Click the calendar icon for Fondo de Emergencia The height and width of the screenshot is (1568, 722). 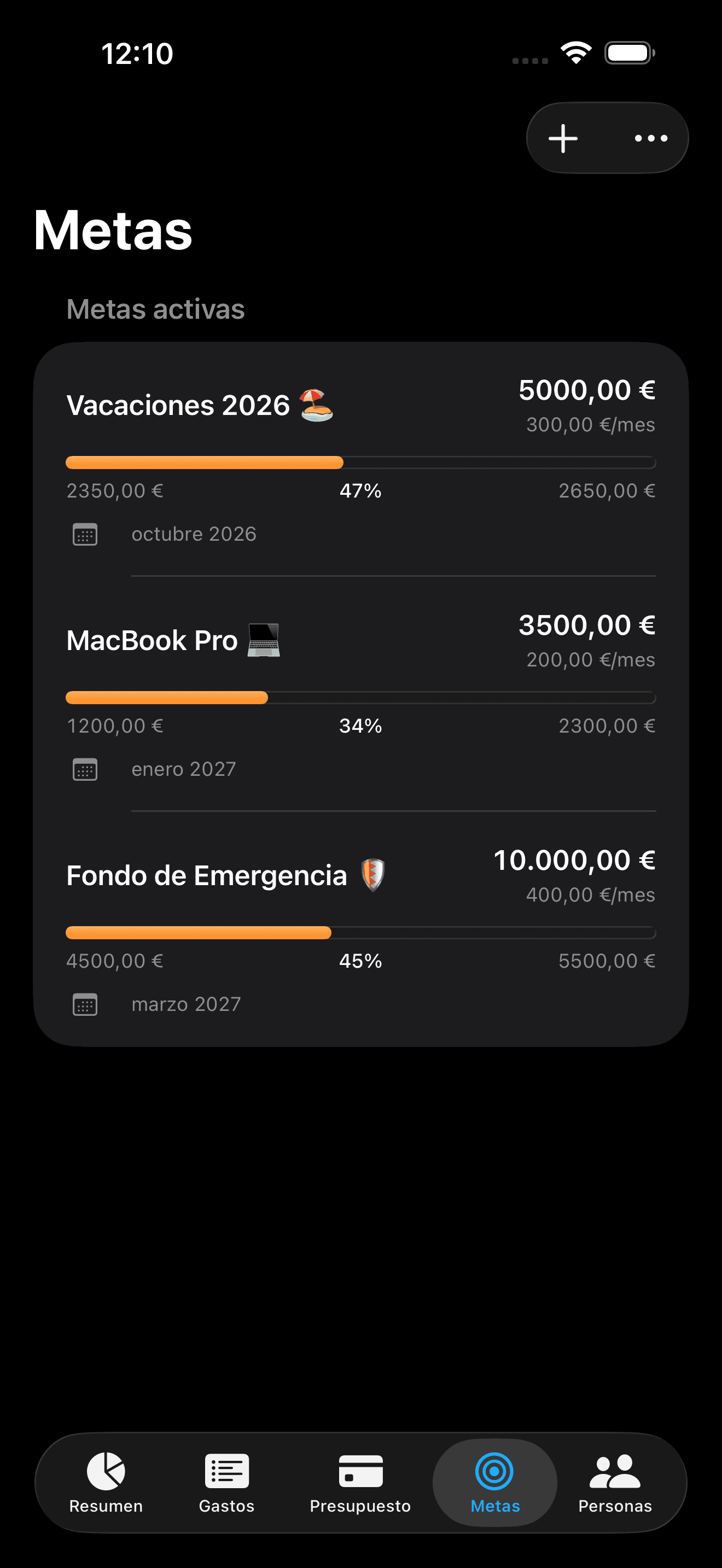85,1004
